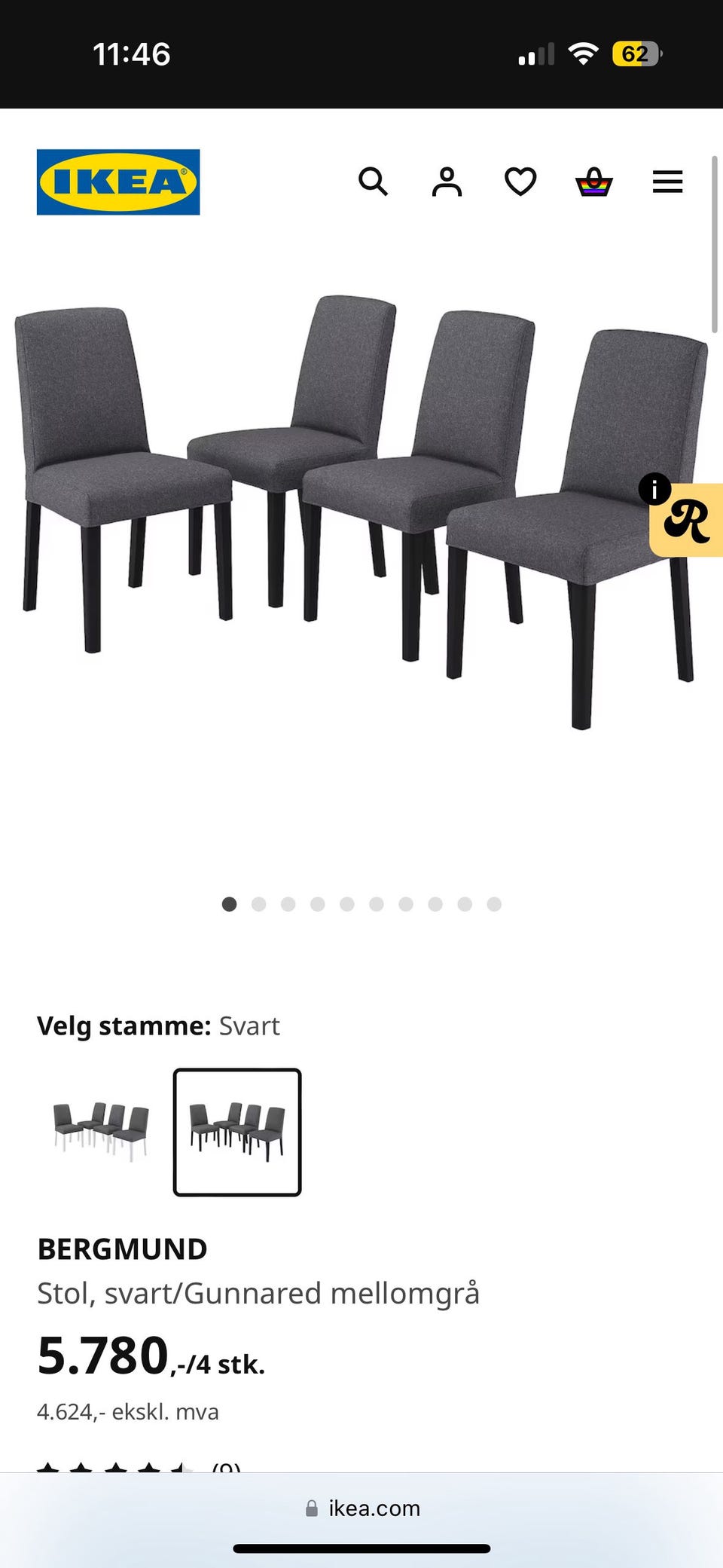Open the shopping bag icon
This screenshot has width=723, height=1568.
593,182
